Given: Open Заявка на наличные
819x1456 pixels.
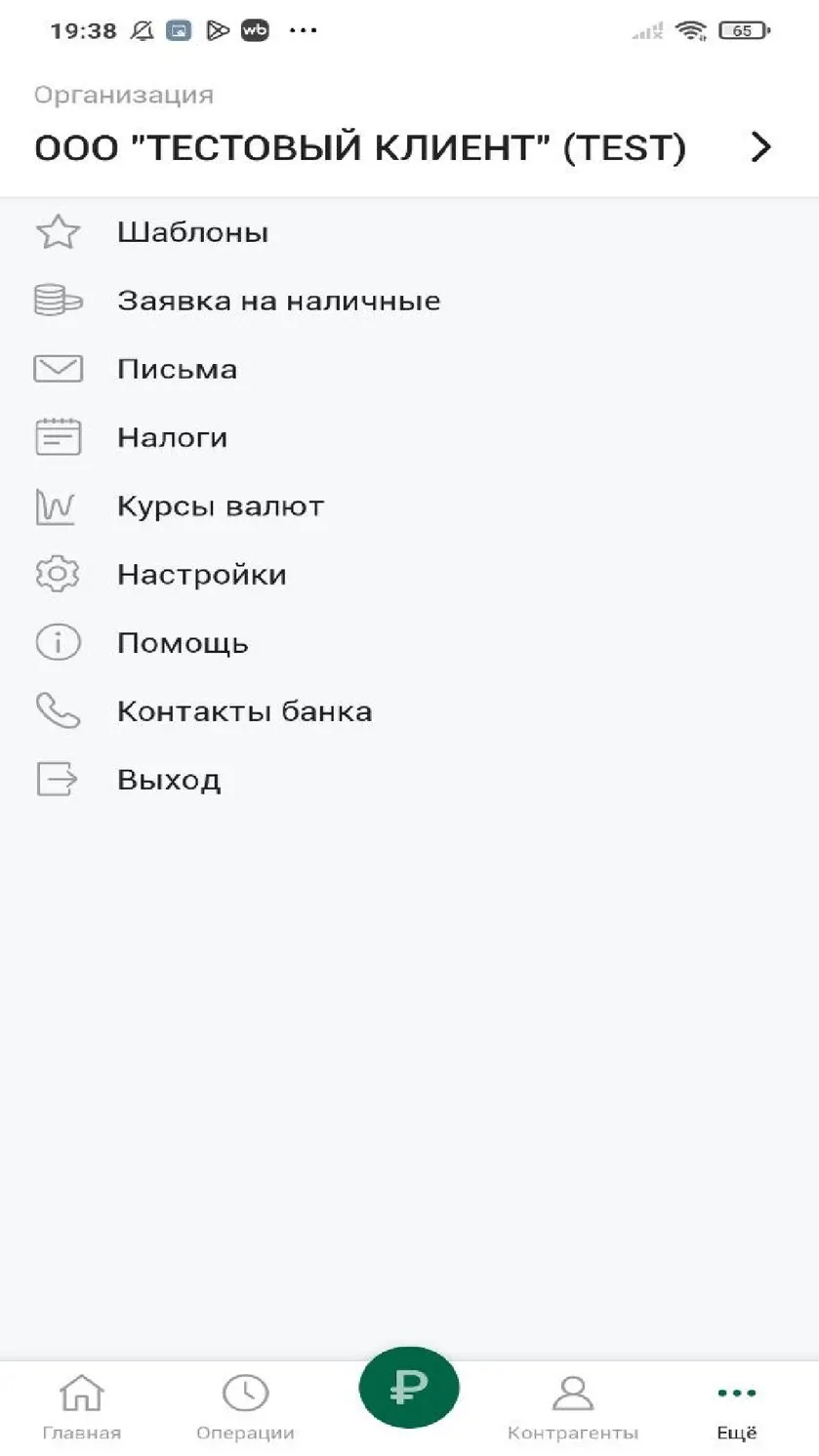Looking at the screenshot, I should point(409,301).
